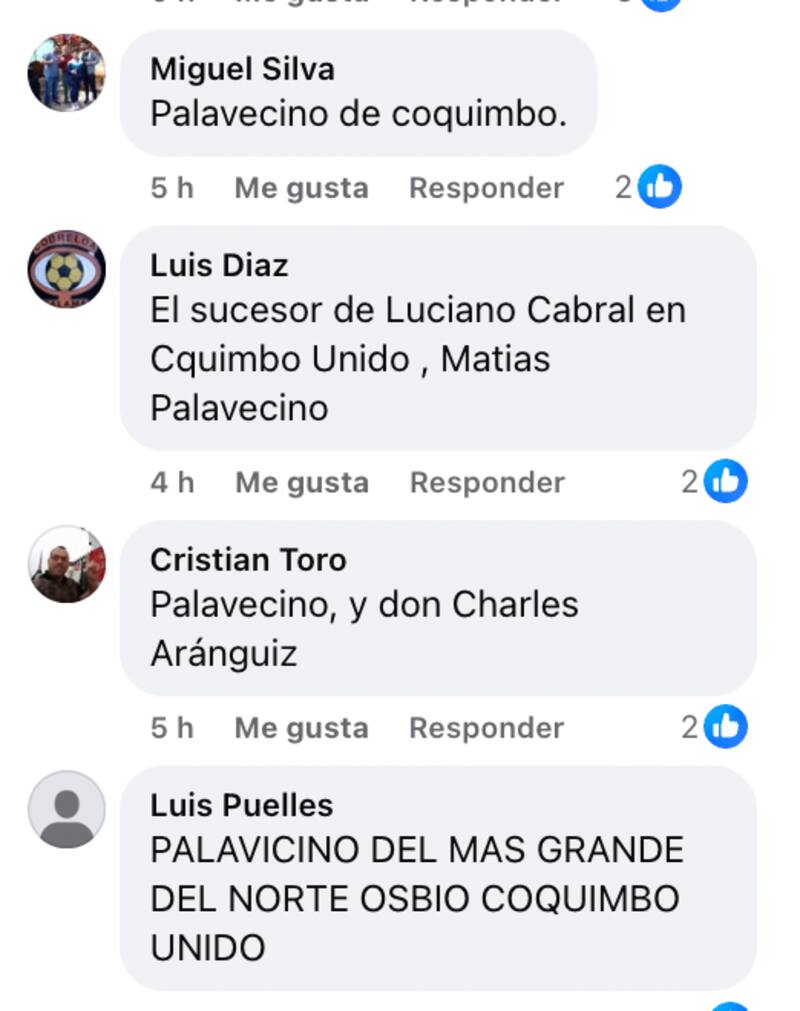The image size is (800, 1011).
Task: Tap Me gusta under Luis Diaz's comment
Action: click(301, 482)
